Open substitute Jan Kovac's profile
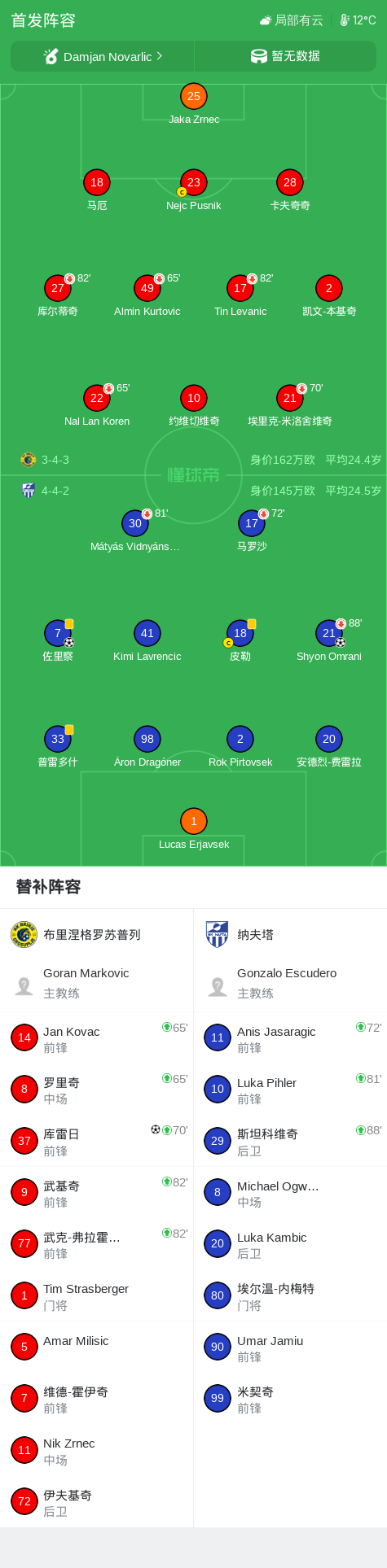387x1568 pixels. pyautogui.click(x=97, y=1037)
